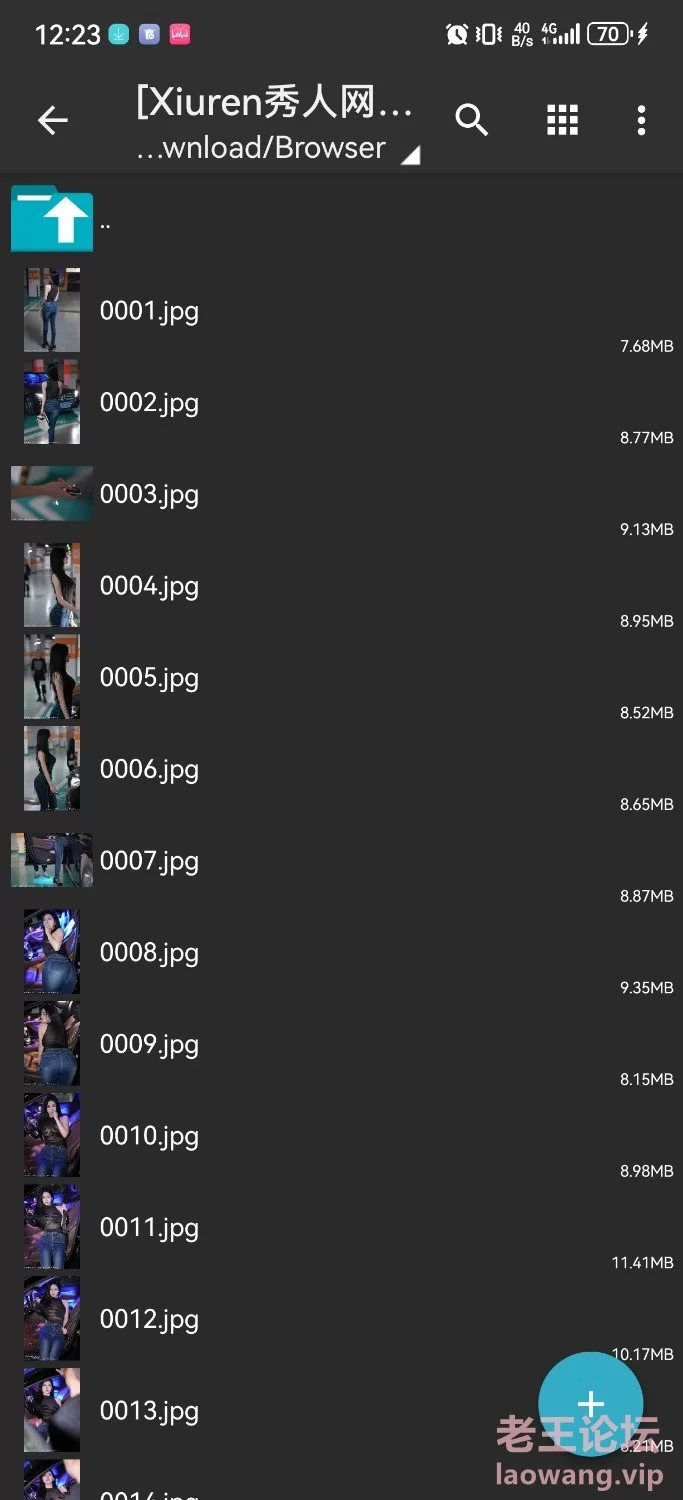Open file 0002.jpg
The height and width of the screenshot is (1500, 683).
[x=149, y=403]
